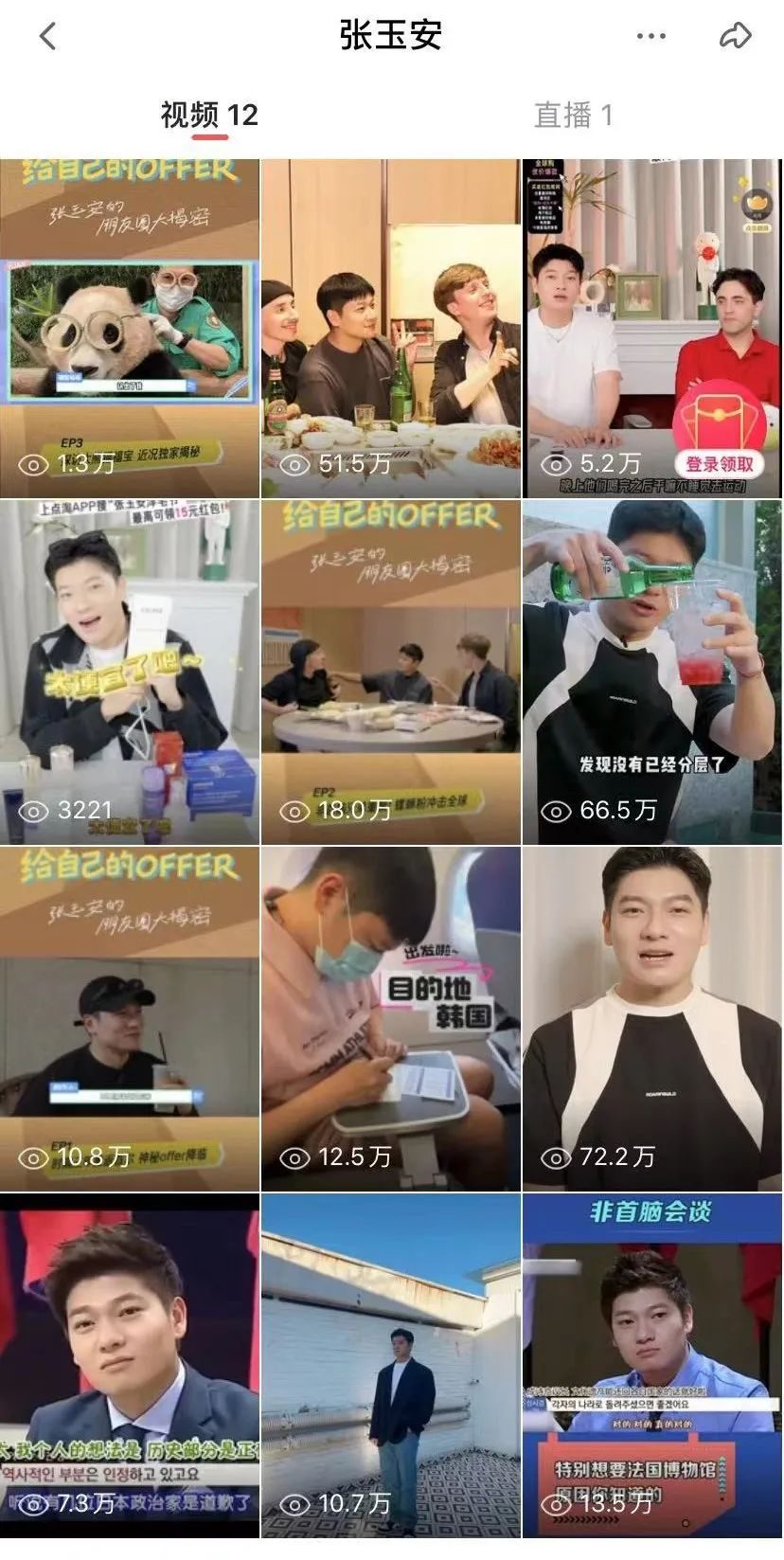Viewport: 784px width, 1560px height.
Task: Go back using the top-left arrow
Action: pyautogui.click(x=49, y=37)
